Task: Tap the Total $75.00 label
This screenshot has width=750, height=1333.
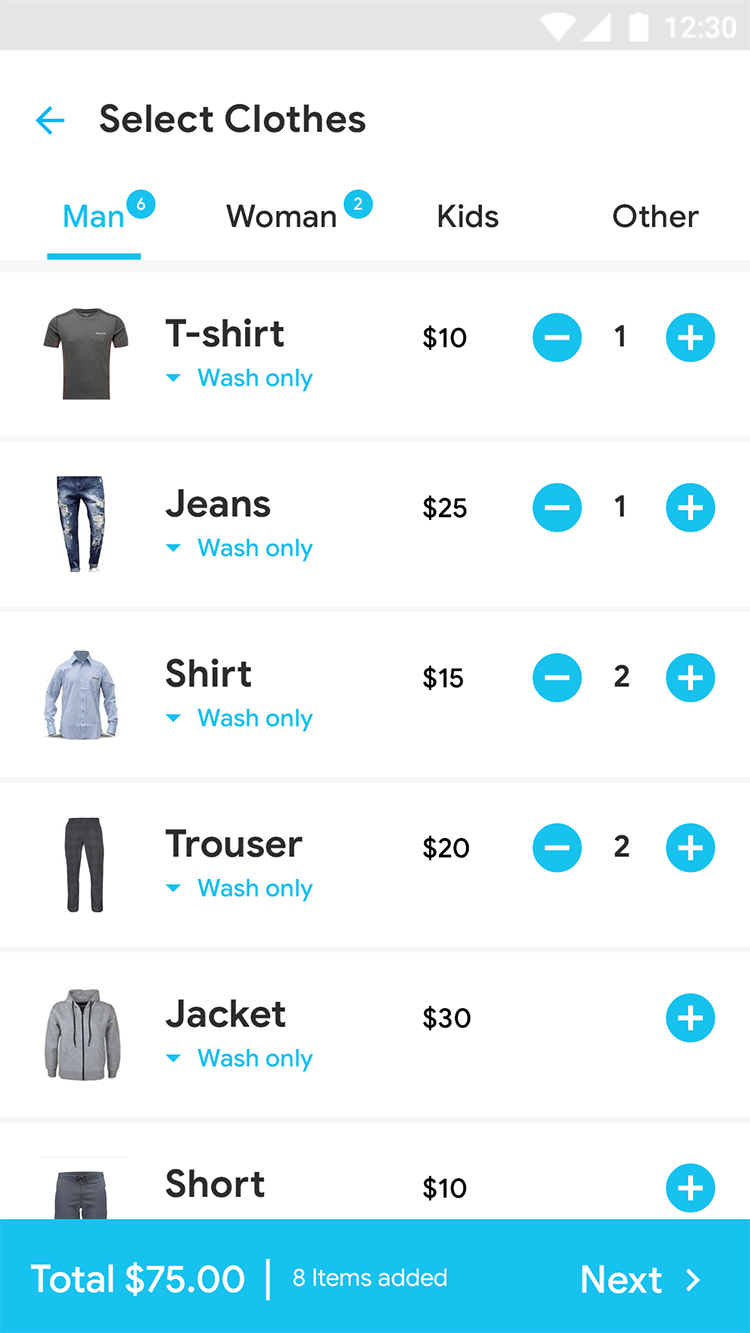Action: [x=138, y=1278]
